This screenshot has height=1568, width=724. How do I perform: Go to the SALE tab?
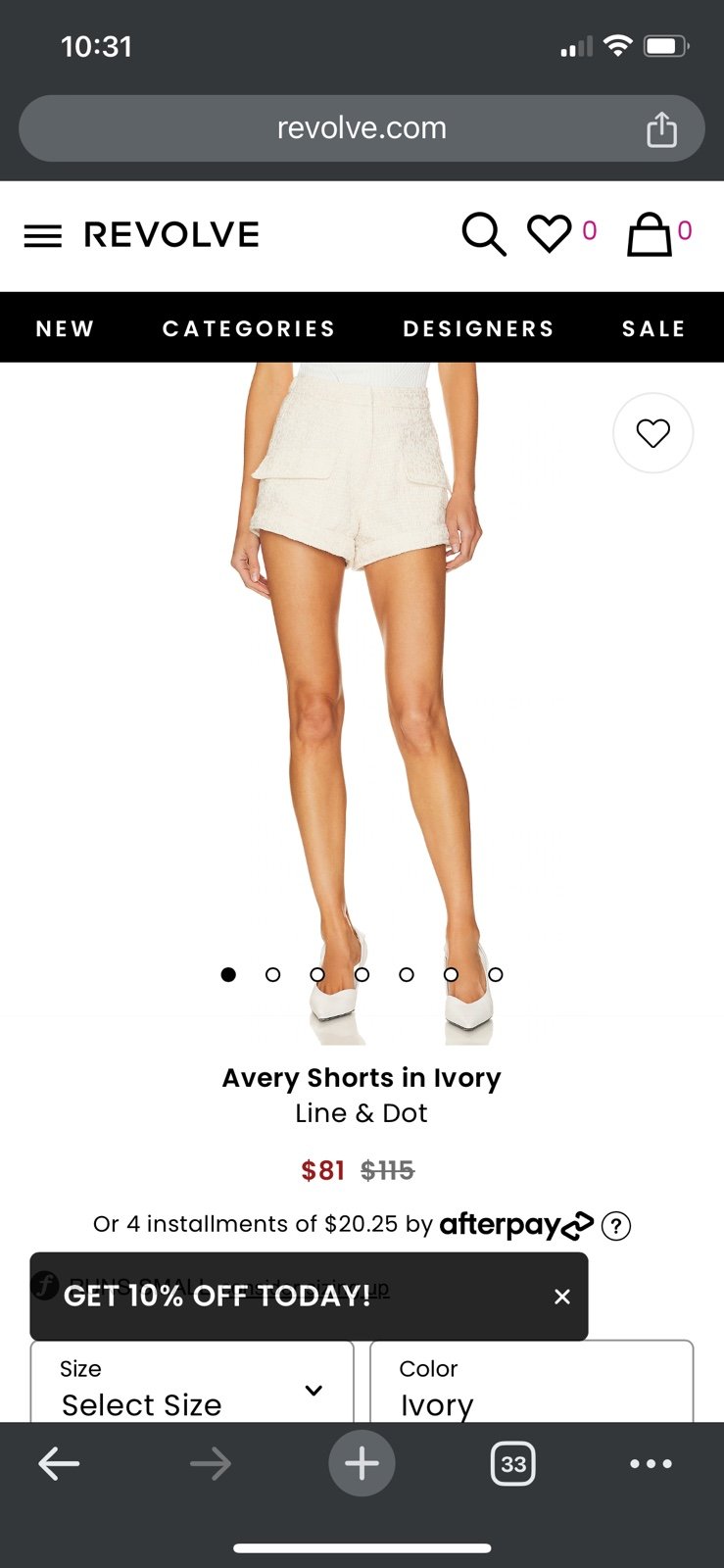(x=653, y=328)
